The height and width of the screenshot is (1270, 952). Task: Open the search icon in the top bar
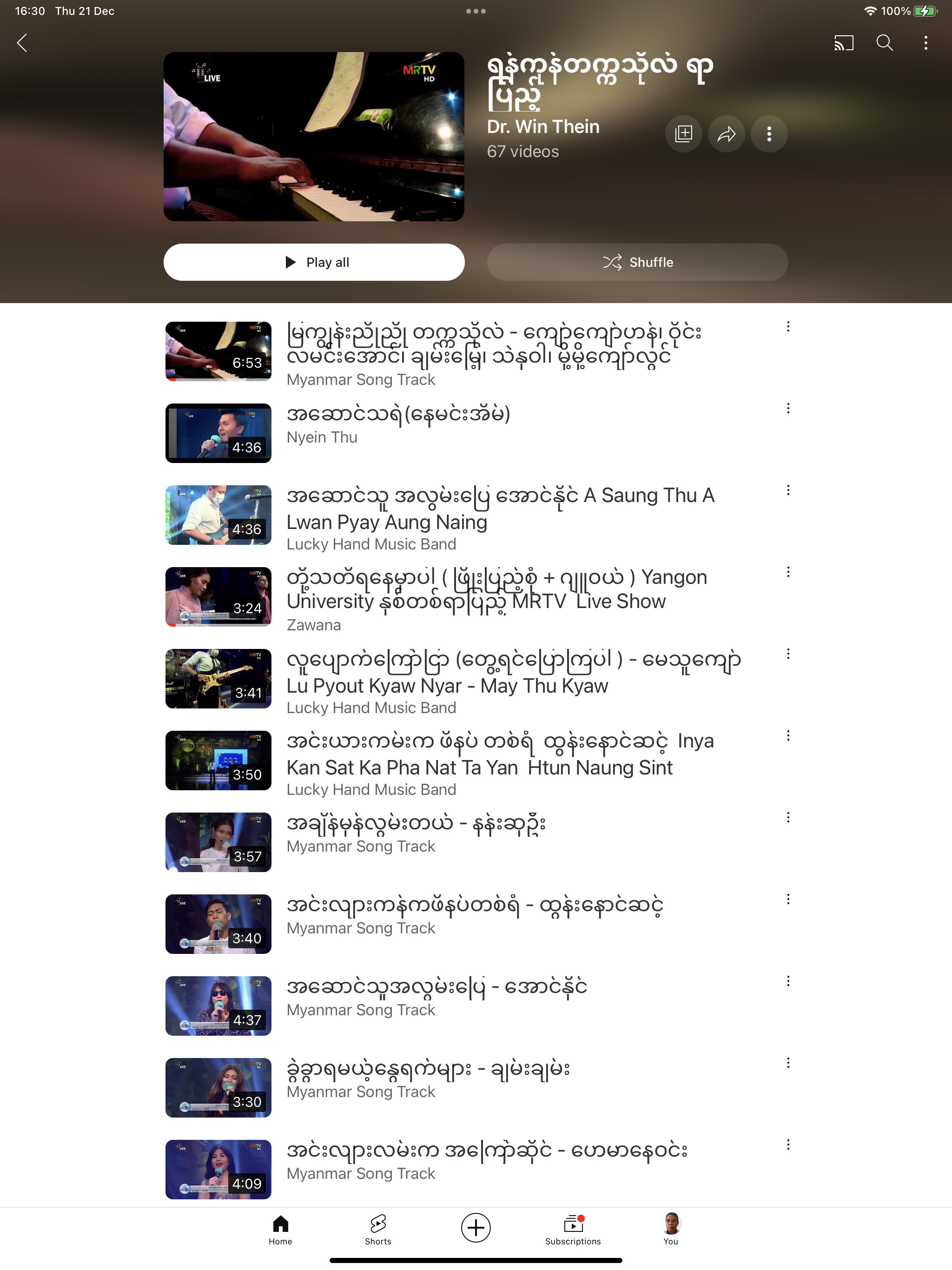[884, 42]
